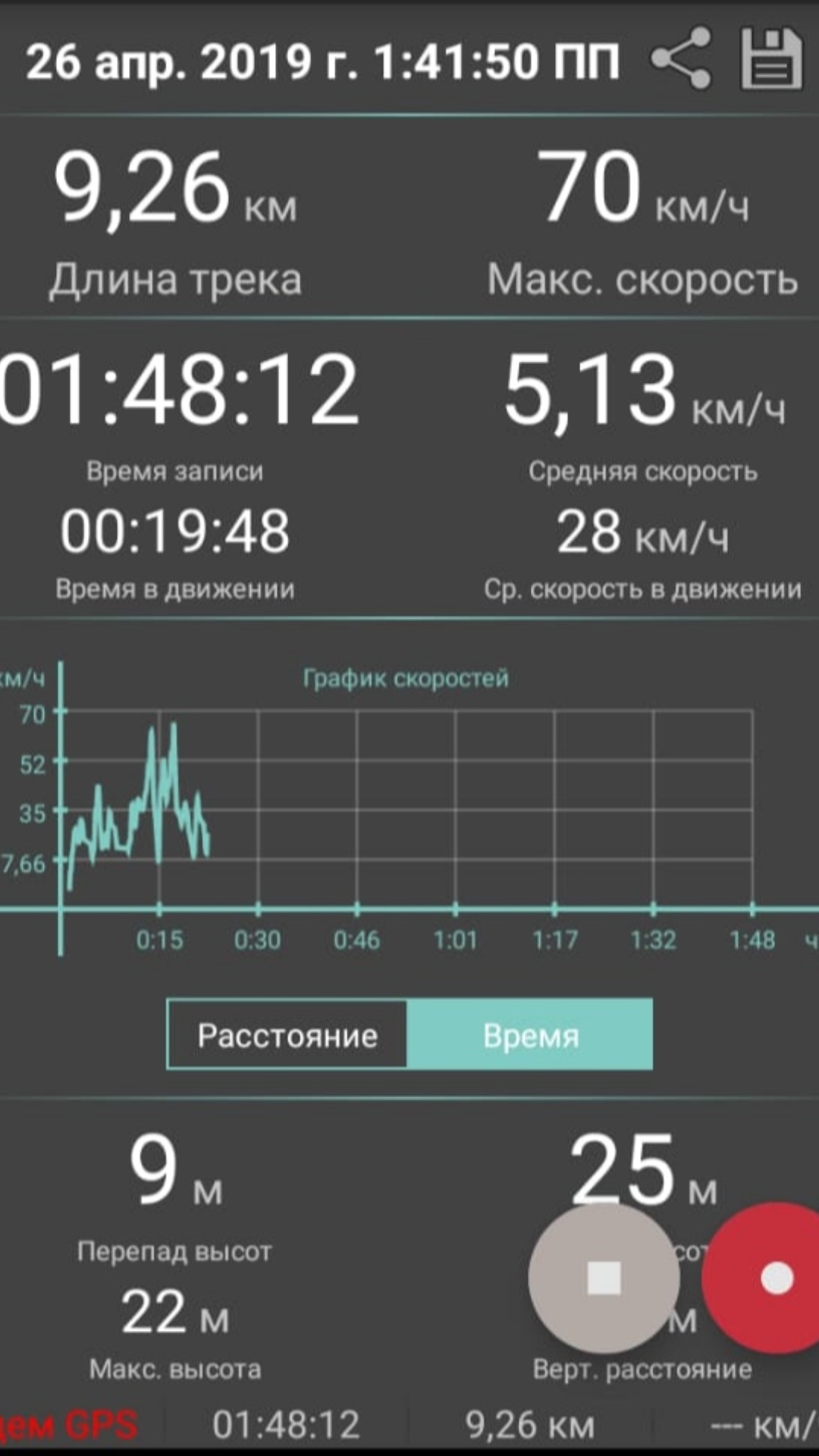Stop recording with the gray square button
The image size is (819, 1456).
[604, 1278]
